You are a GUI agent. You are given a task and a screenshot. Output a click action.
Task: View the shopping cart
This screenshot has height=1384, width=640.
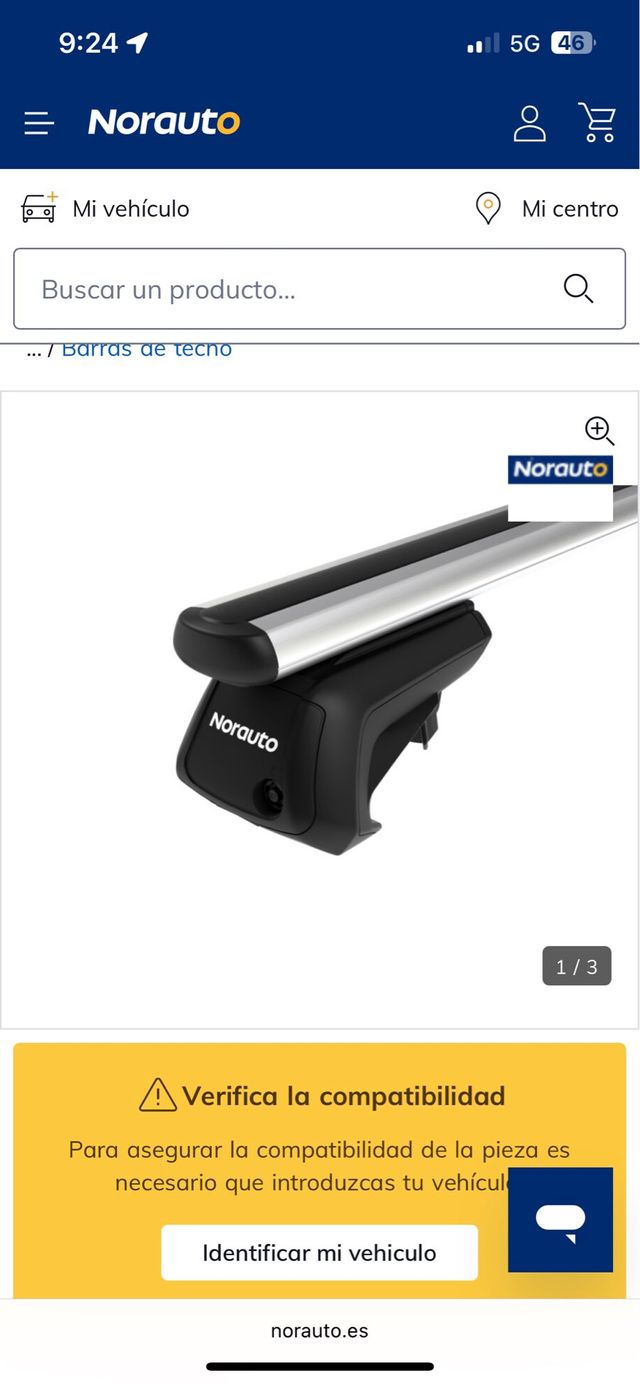[x=597, y=123]
